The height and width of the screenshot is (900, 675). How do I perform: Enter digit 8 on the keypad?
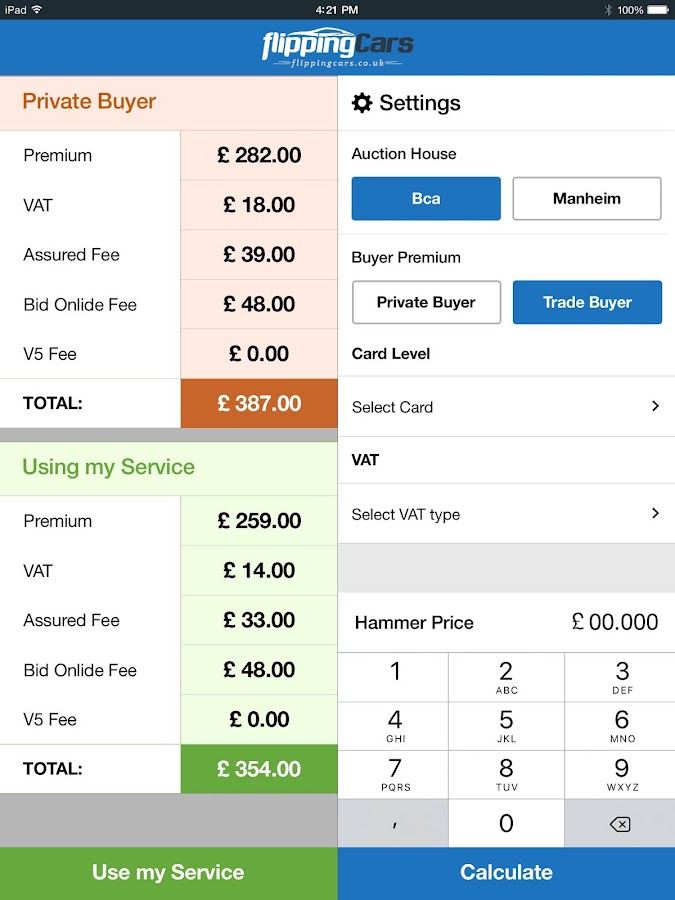(506, 775)
